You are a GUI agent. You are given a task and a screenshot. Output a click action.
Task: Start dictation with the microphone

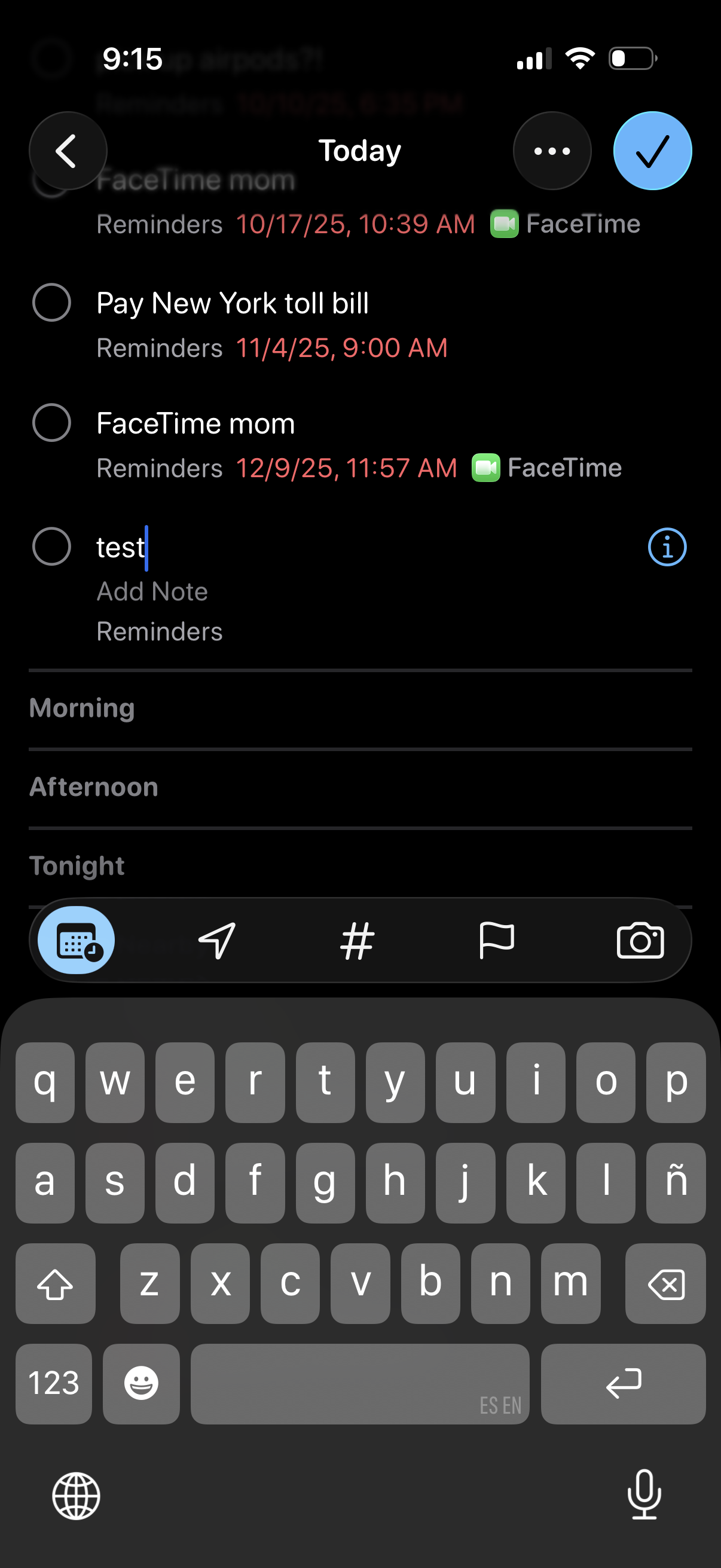pyautogui.click(x=644, y=1495)
